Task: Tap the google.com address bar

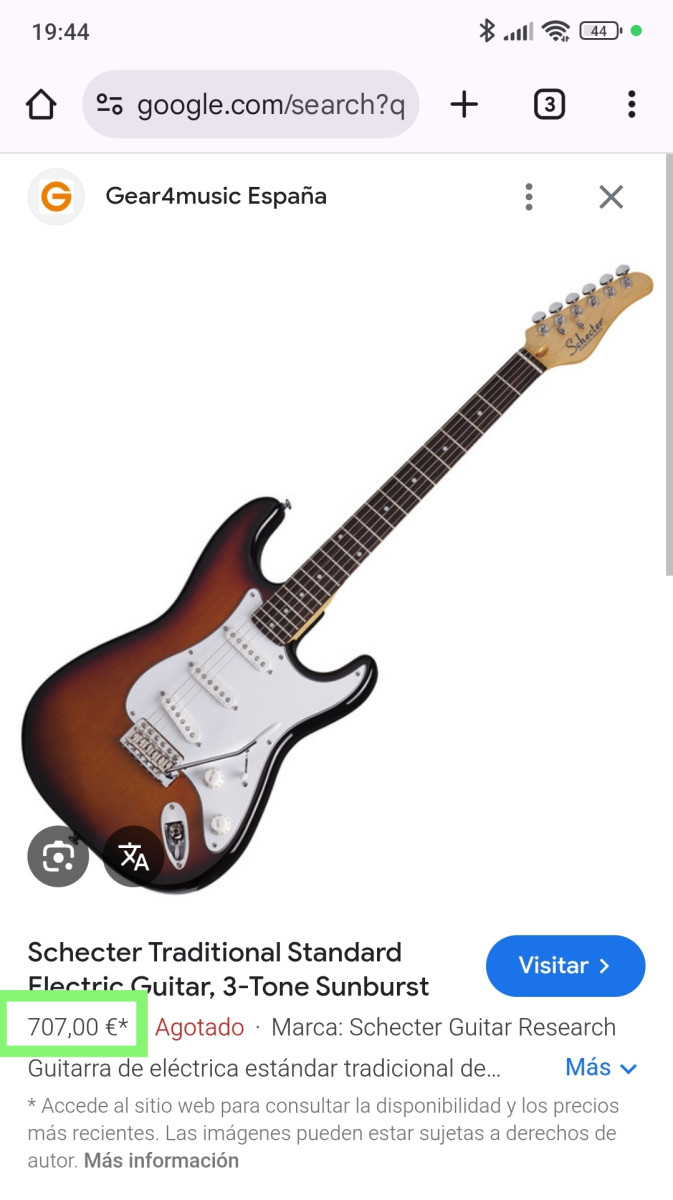Action: [x=251, y=104]
